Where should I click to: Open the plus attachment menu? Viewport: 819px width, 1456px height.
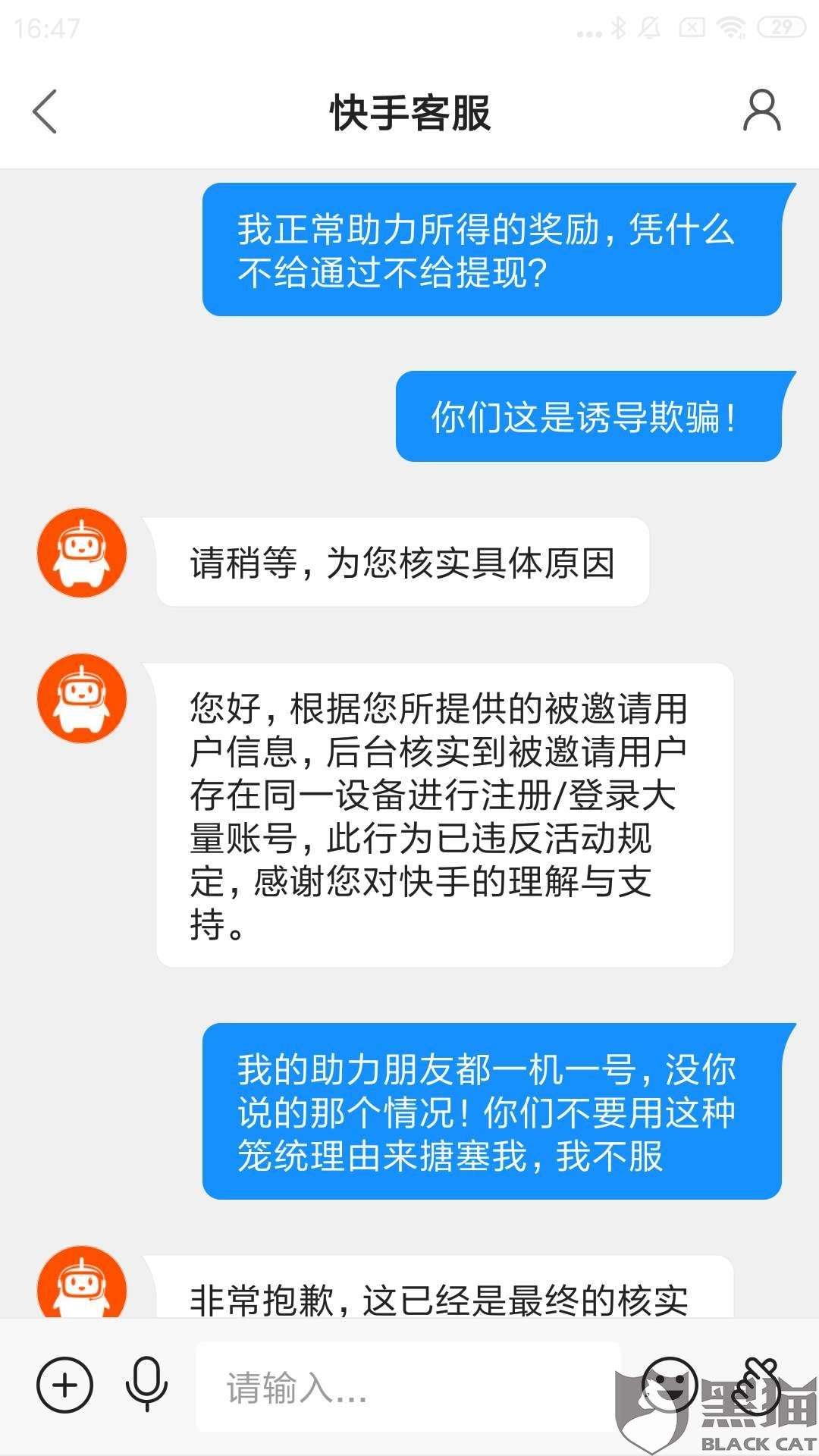tap(65, 1385)
